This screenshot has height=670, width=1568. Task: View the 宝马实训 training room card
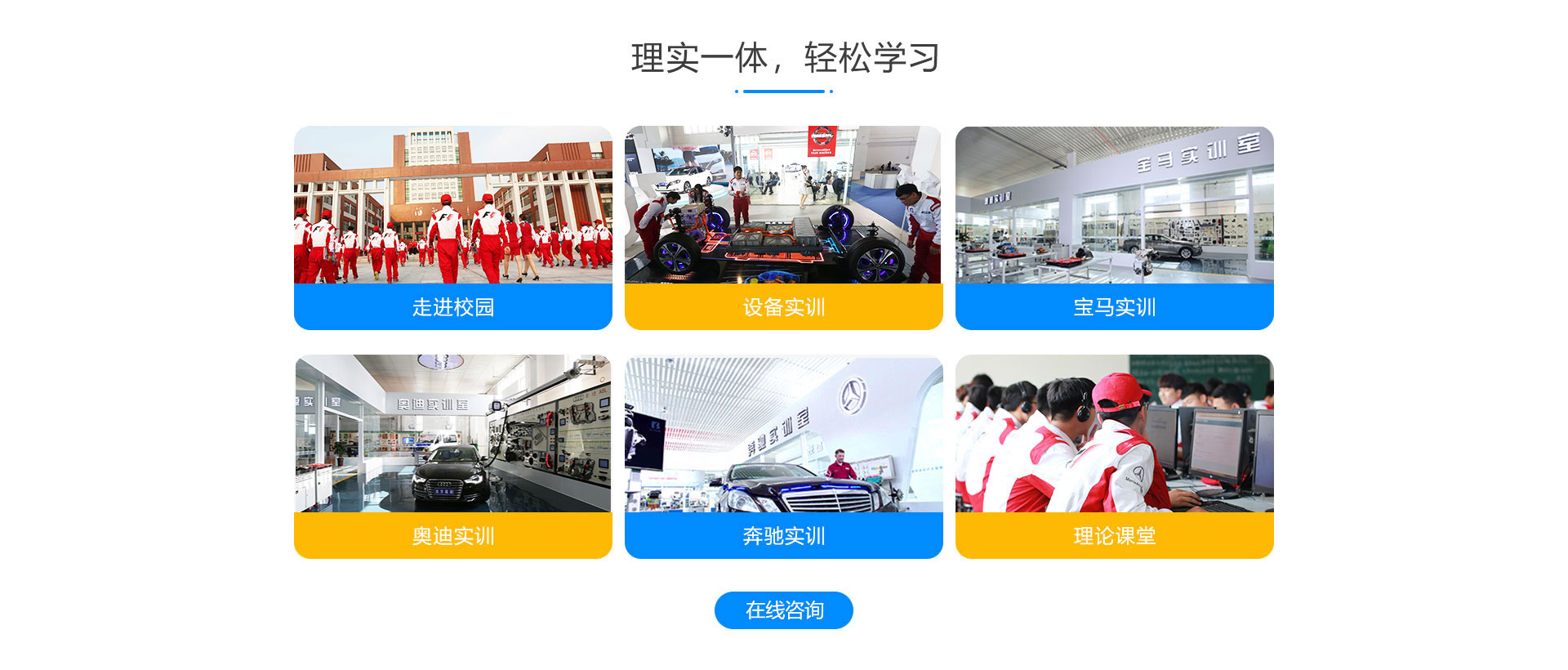pos(1114,227)
